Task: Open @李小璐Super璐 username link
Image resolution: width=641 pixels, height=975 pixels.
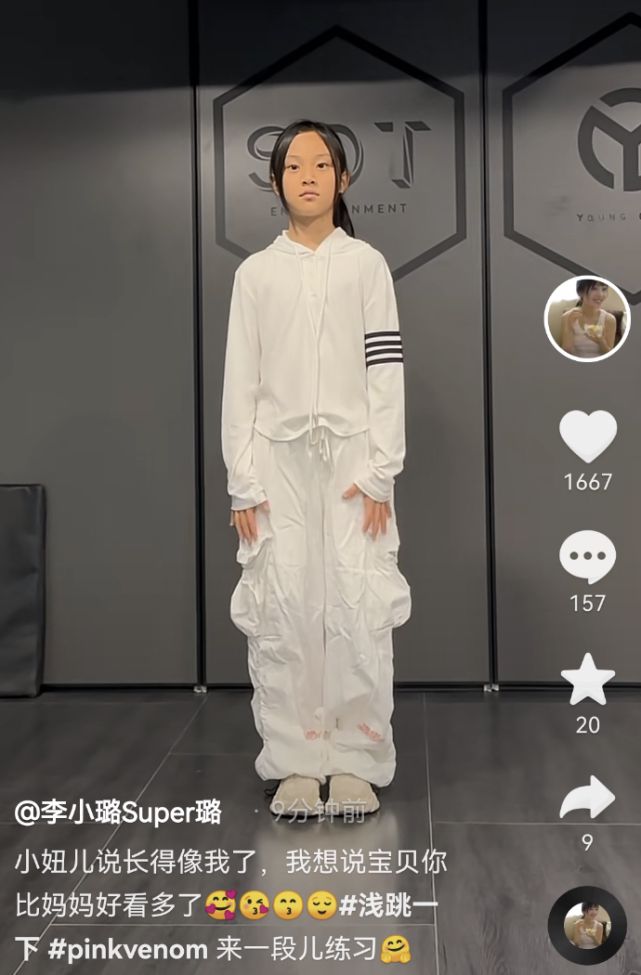Action: click(118, 811)
